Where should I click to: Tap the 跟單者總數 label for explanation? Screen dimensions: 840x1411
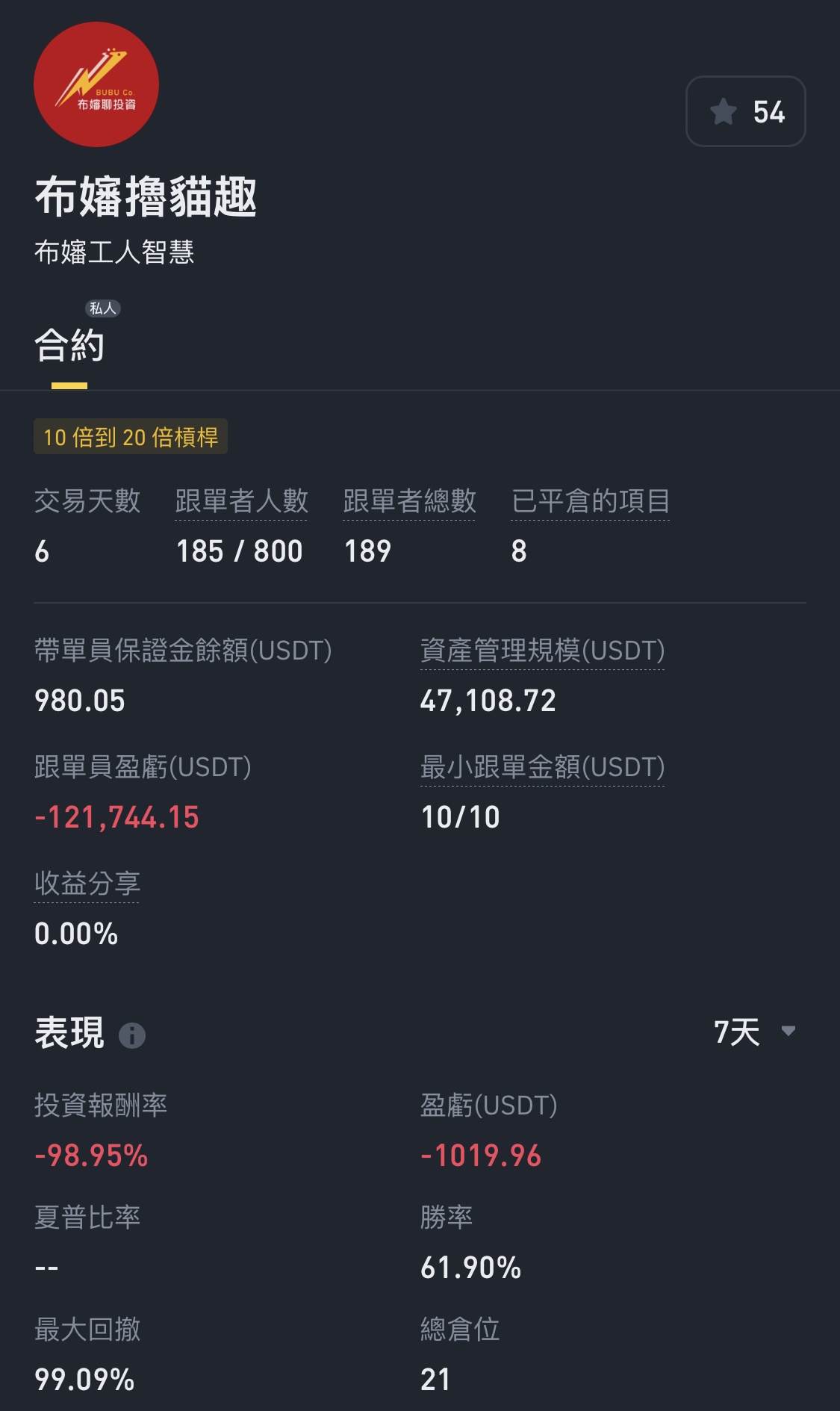point(409,500)
